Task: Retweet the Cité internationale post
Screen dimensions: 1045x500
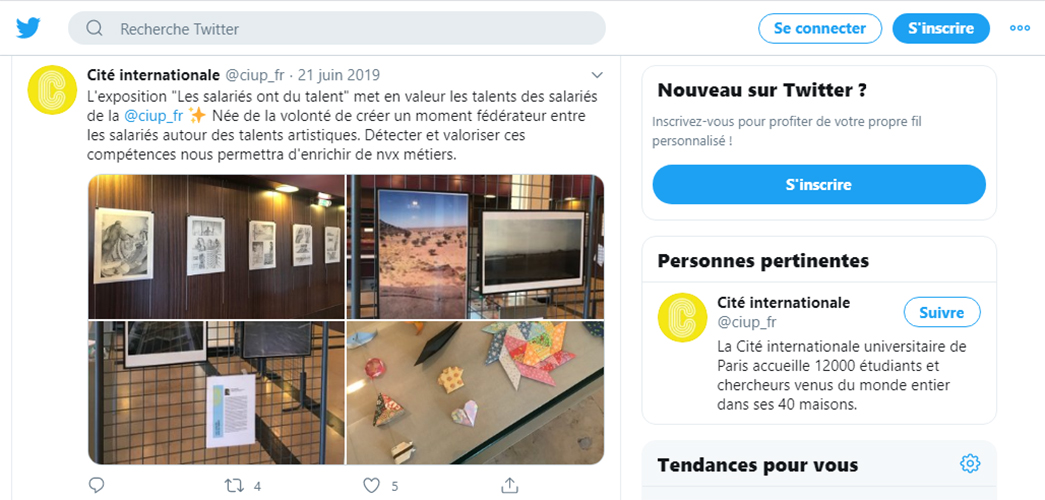Action: [x=233, y=485]
